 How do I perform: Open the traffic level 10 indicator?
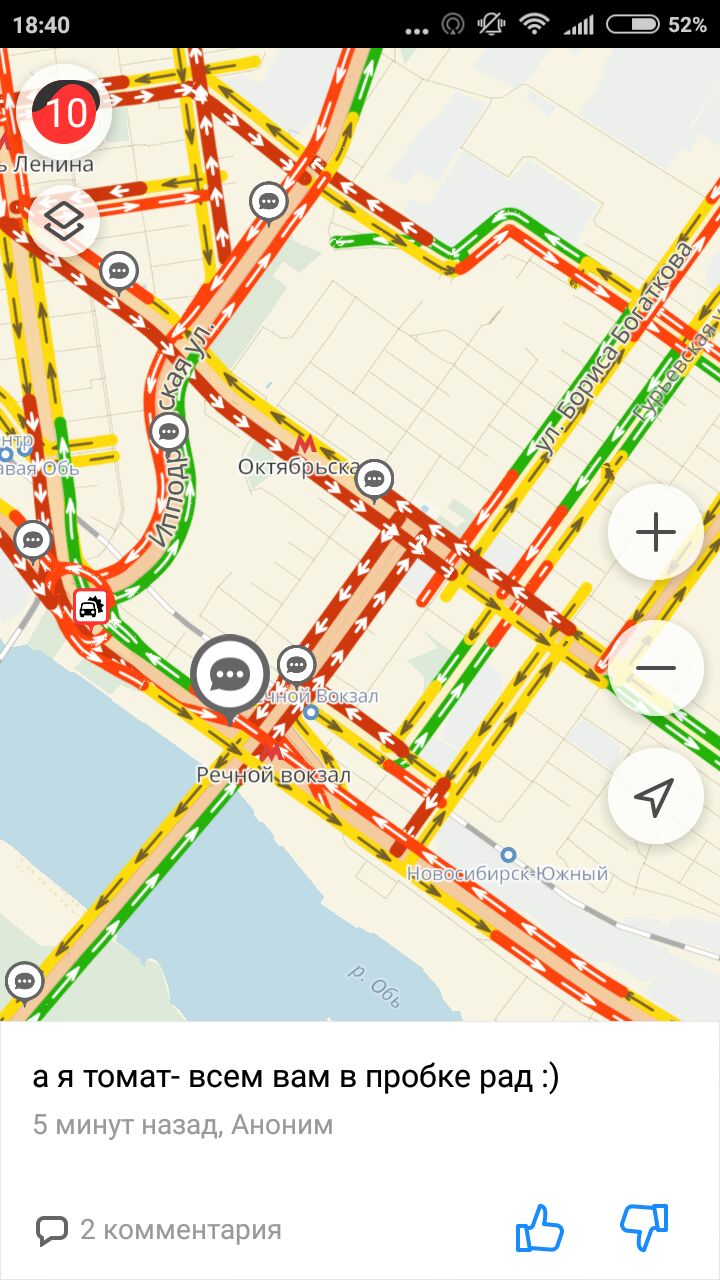pos(65,113)
